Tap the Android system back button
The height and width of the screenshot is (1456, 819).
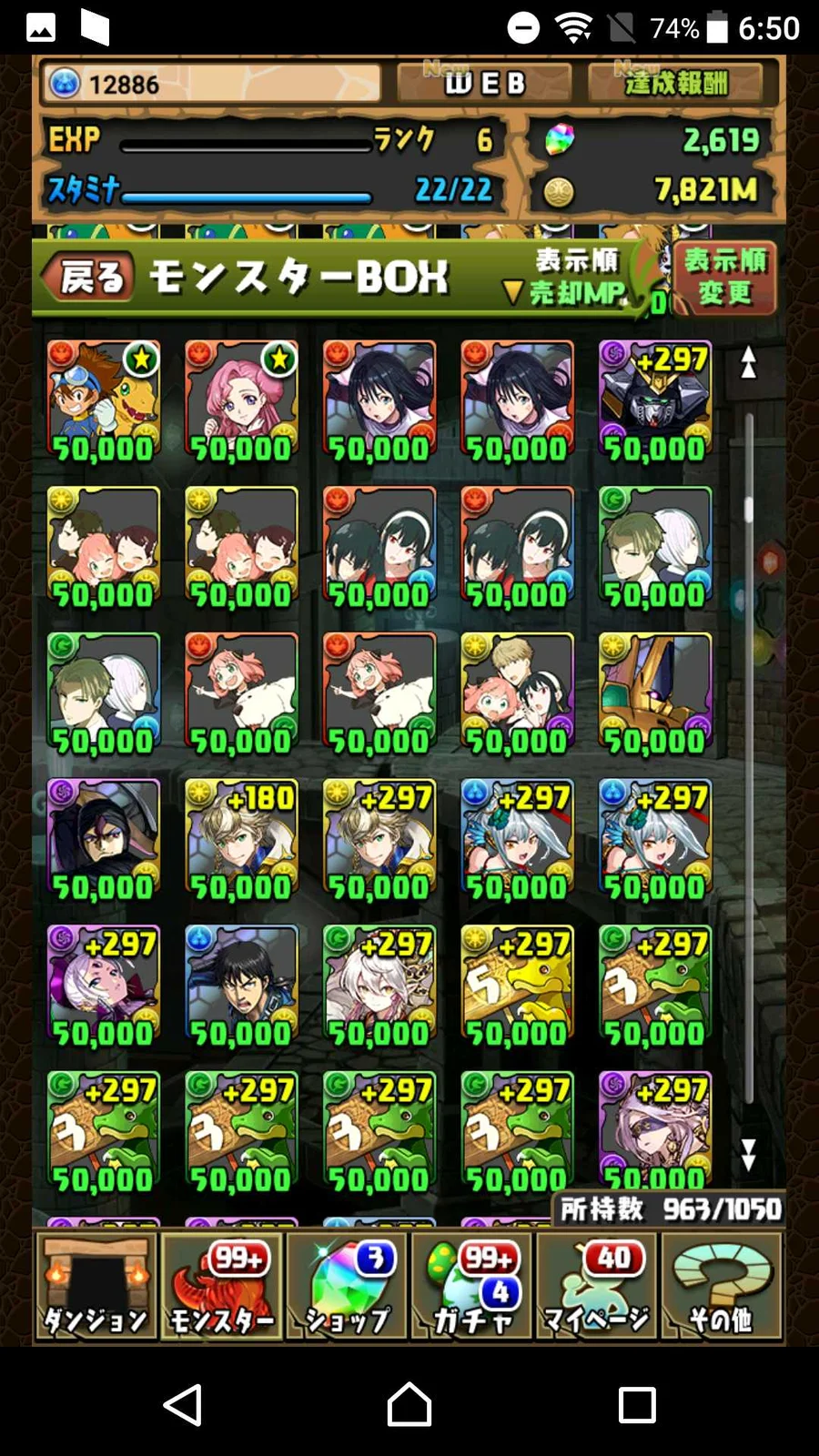183,1404
